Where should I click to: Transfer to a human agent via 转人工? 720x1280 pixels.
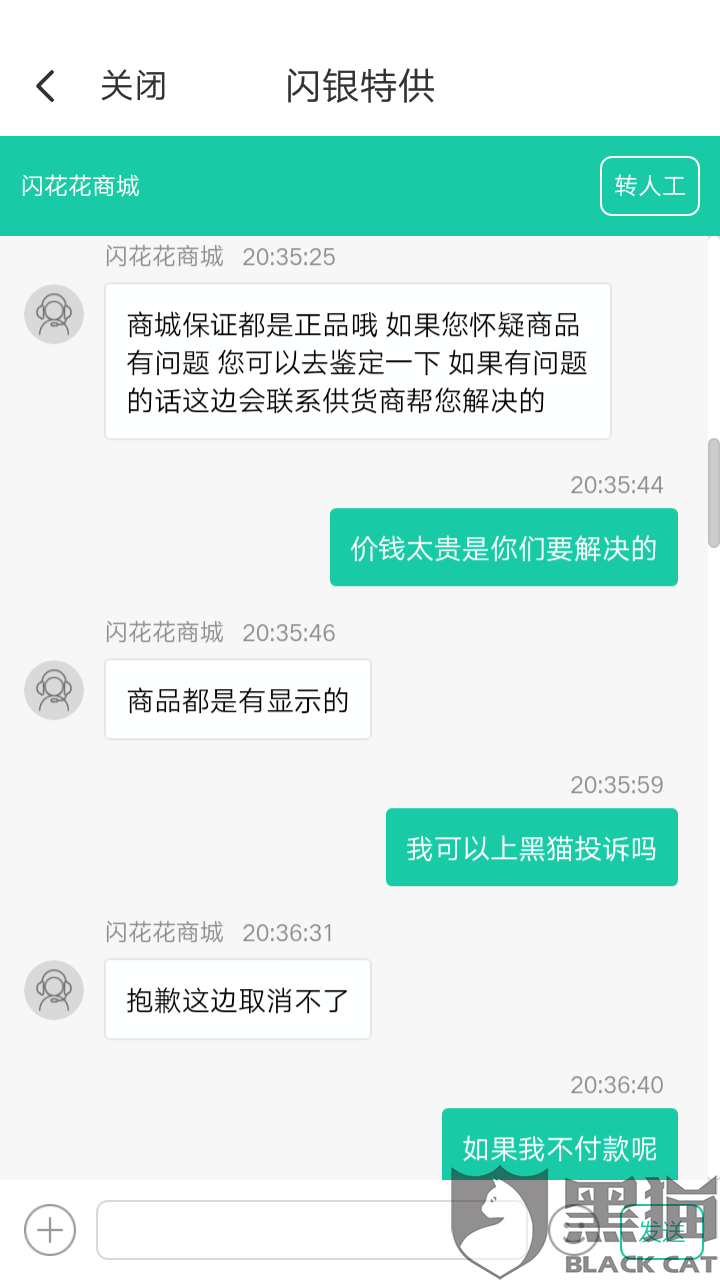coord(650,186)
